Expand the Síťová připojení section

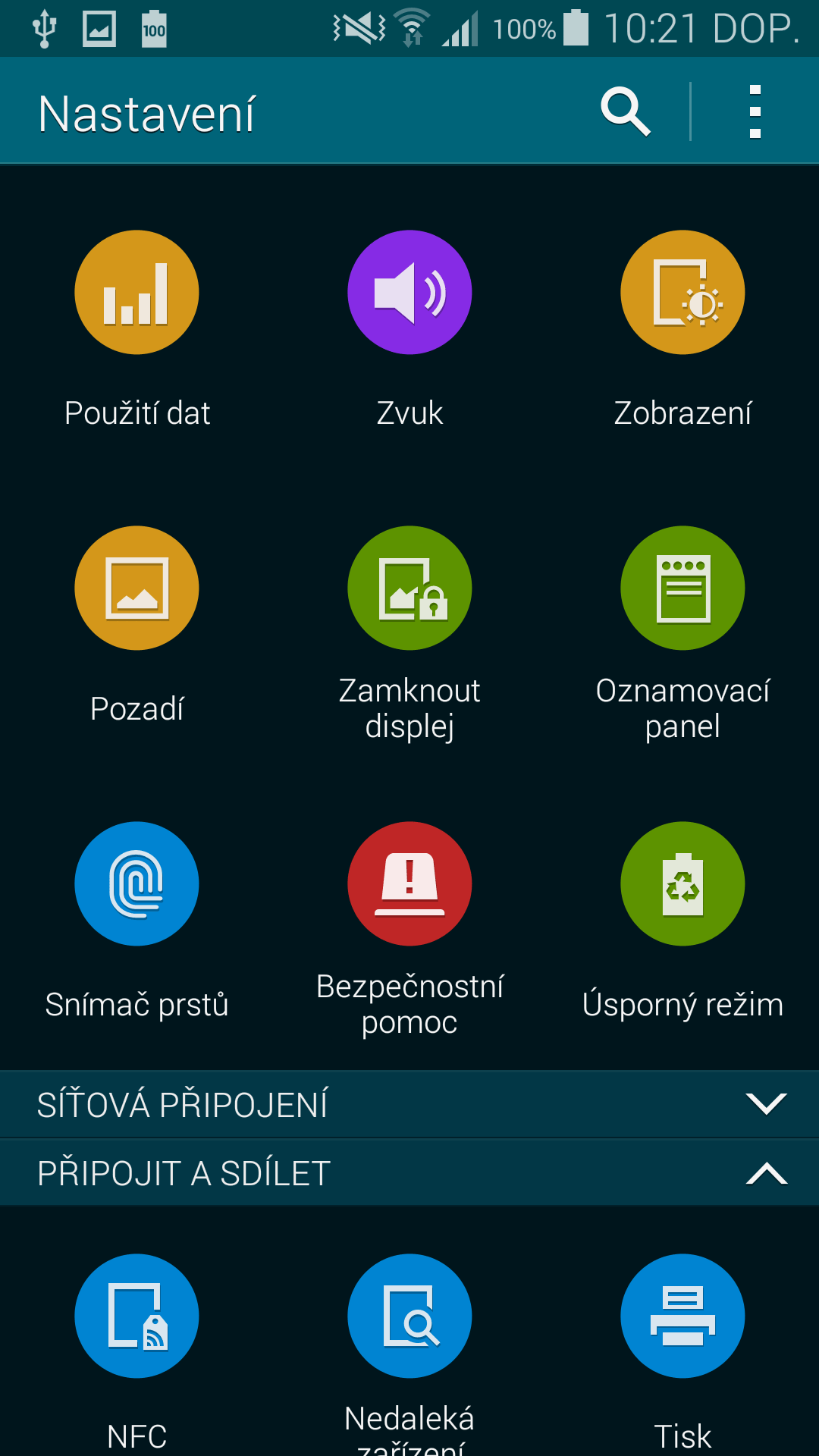(x=409, y=1104)
